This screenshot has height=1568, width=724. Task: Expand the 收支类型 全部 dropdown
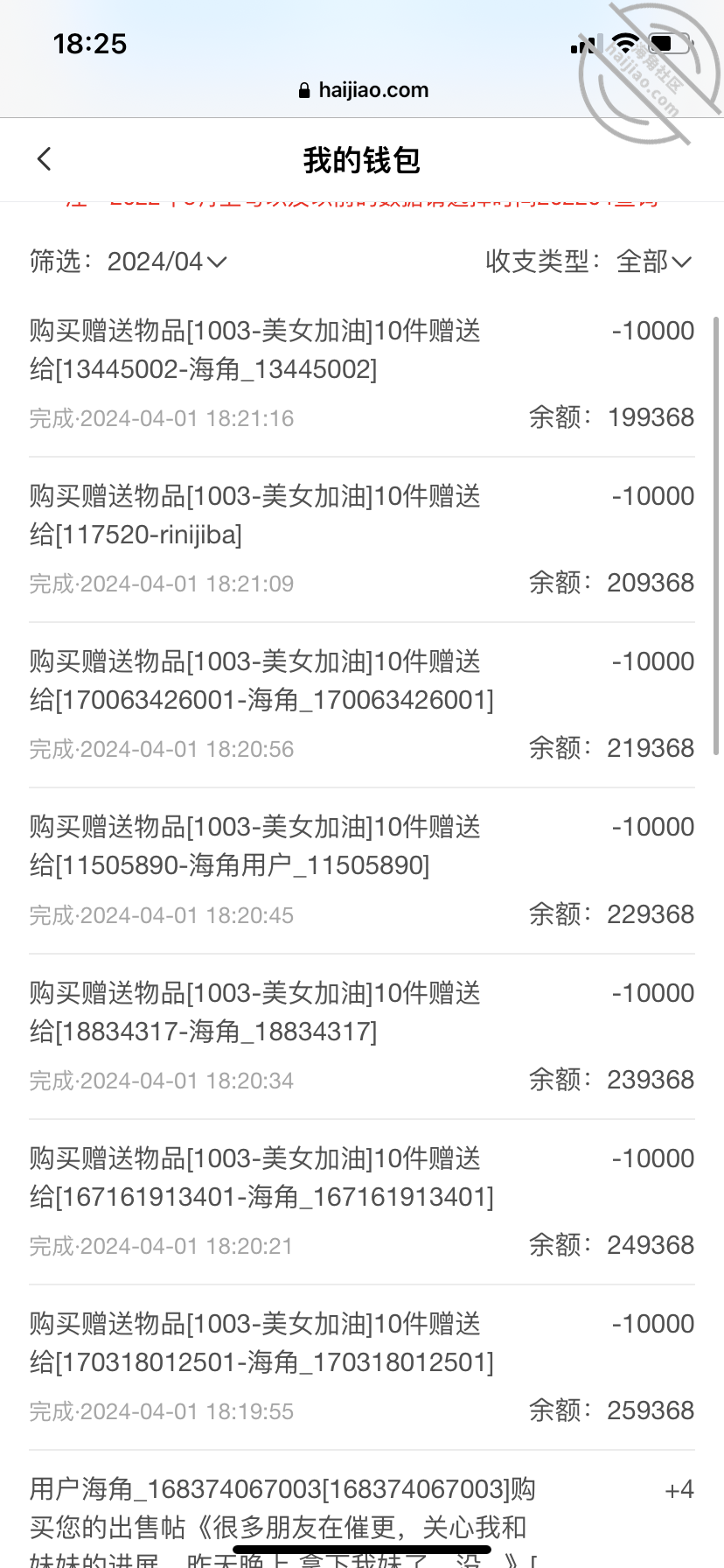(654, 262)
